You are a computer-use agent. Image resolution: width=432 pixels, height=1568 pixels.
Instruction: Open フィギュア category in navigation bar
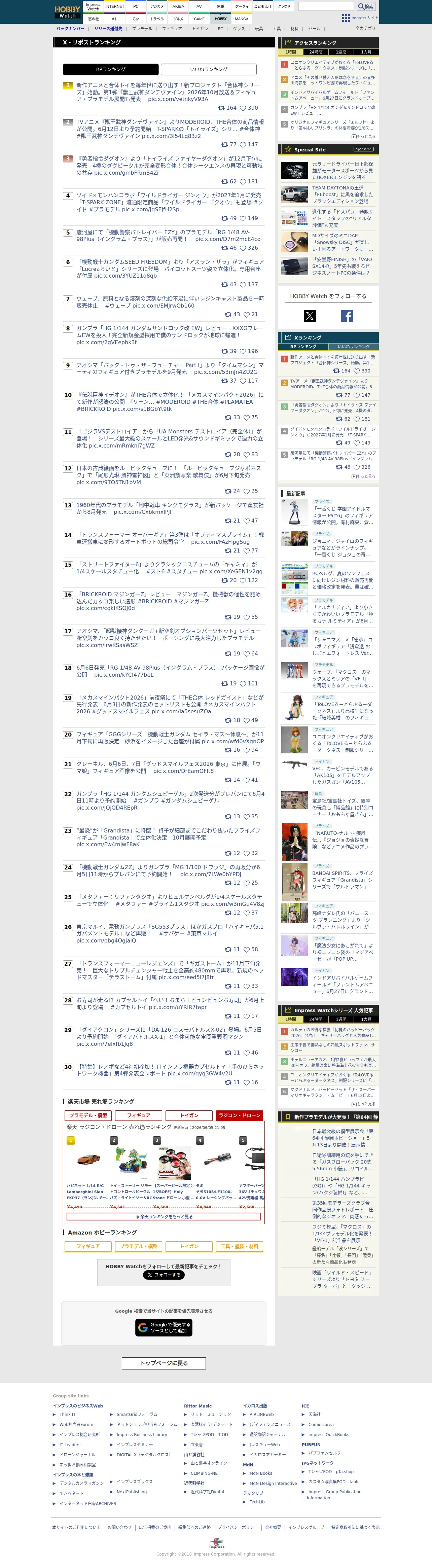coord(172,29)
